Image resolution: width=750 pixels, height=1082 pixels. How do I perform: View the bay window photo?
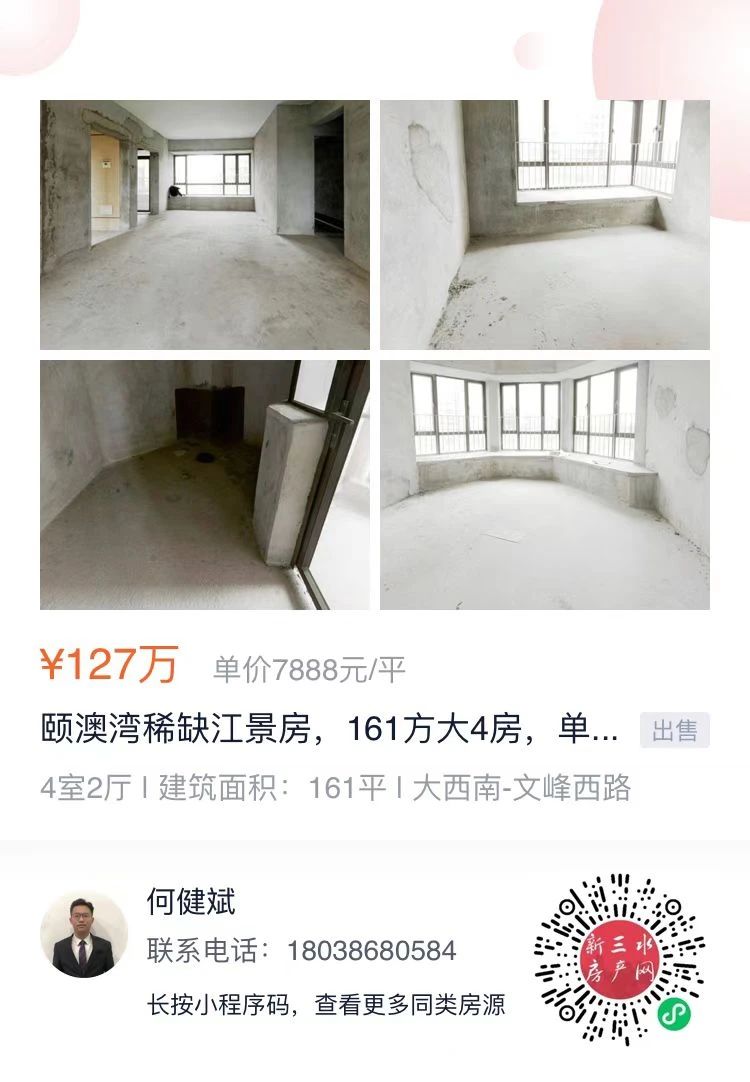click(x=545, y=485)
